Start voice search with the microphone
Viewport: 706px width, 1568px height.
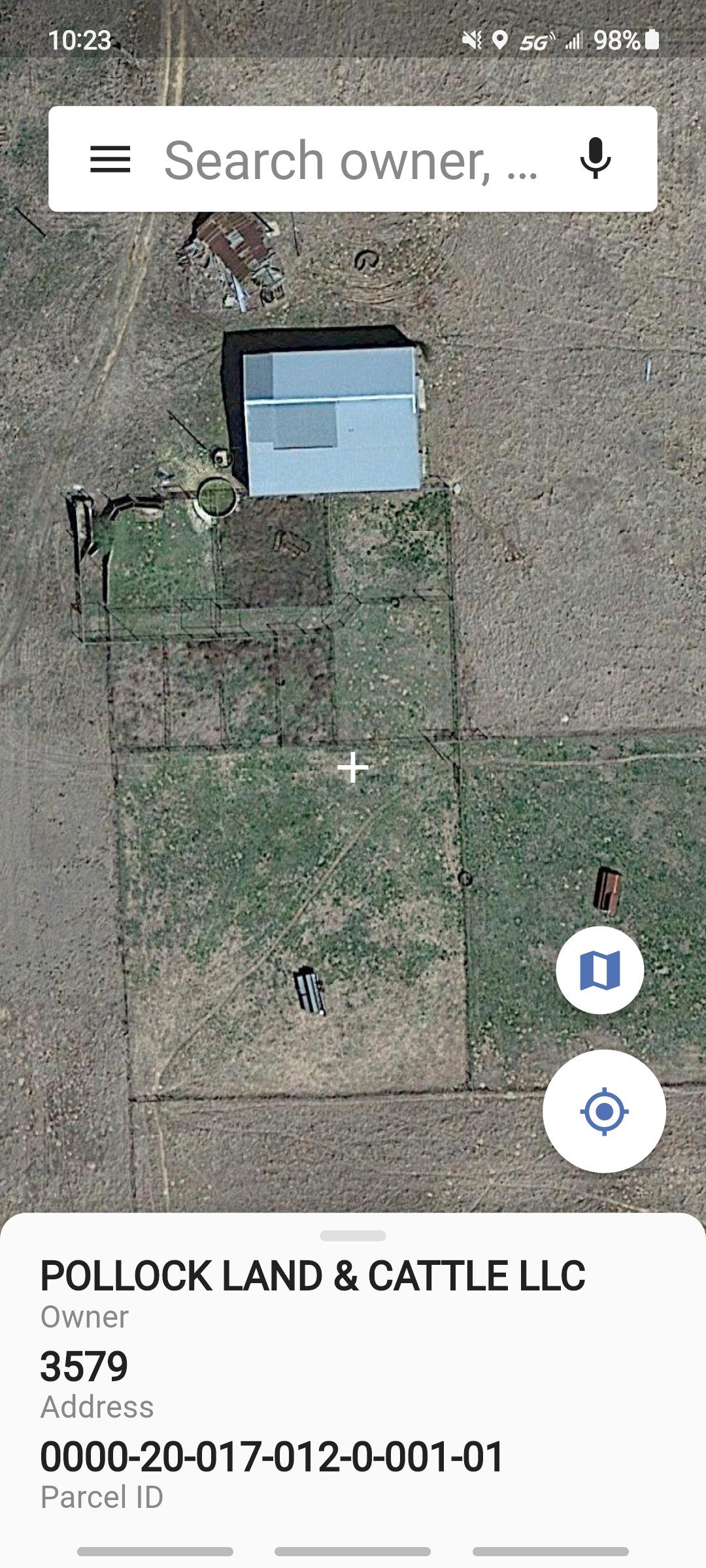pyautogui.click(x=596, y=159)
